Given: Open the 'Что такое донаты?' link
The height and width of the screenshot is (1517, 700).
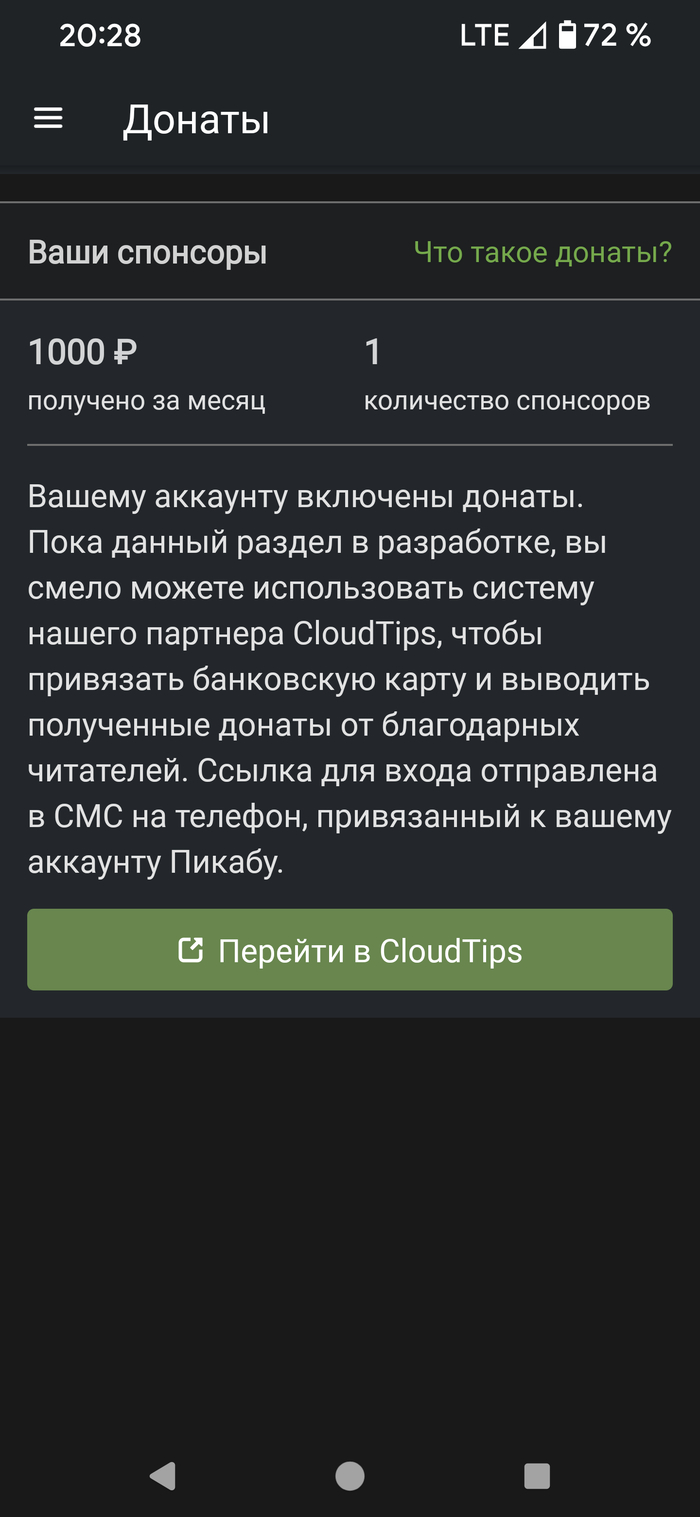Looking at the screenshot, I should (542, 252).
